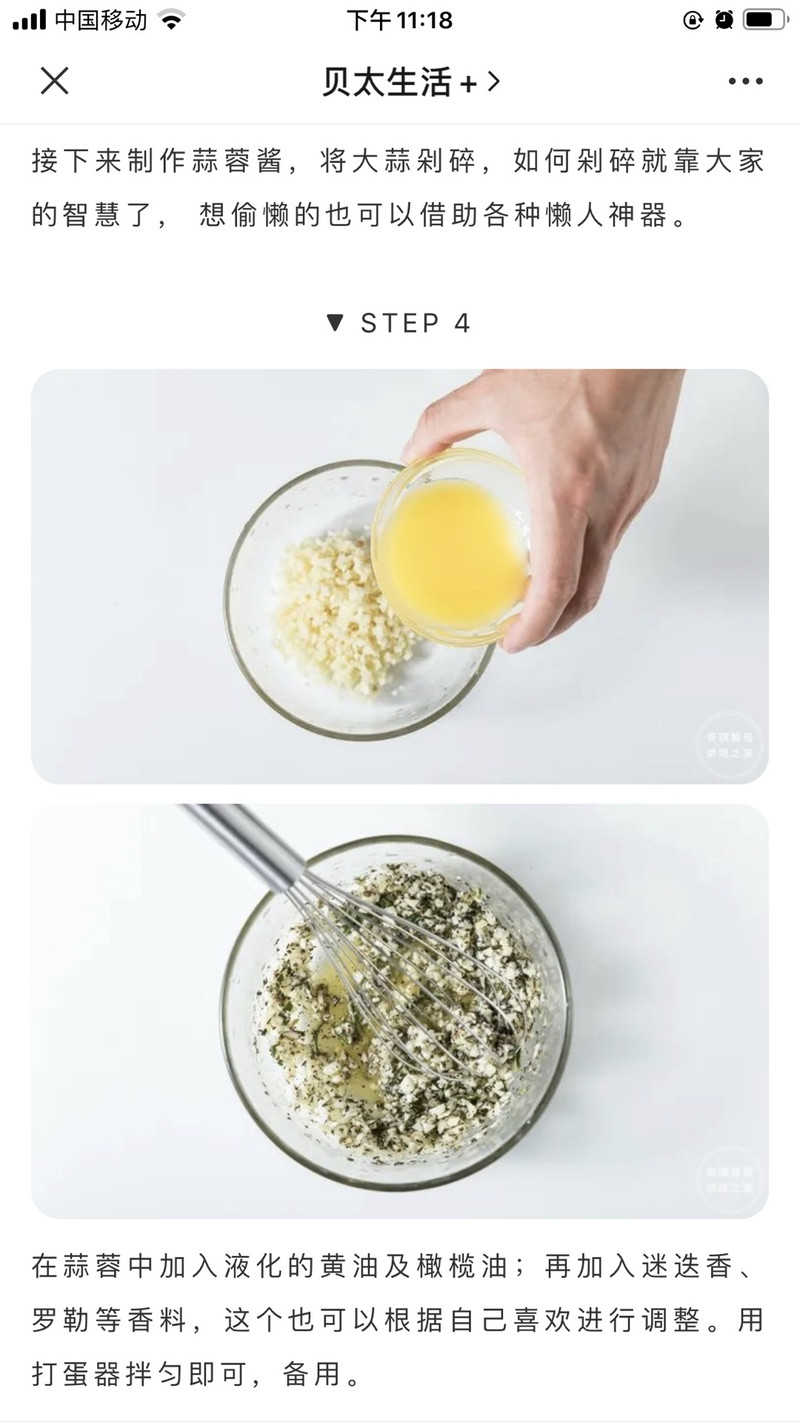Close the article page

tap(54, 81)
